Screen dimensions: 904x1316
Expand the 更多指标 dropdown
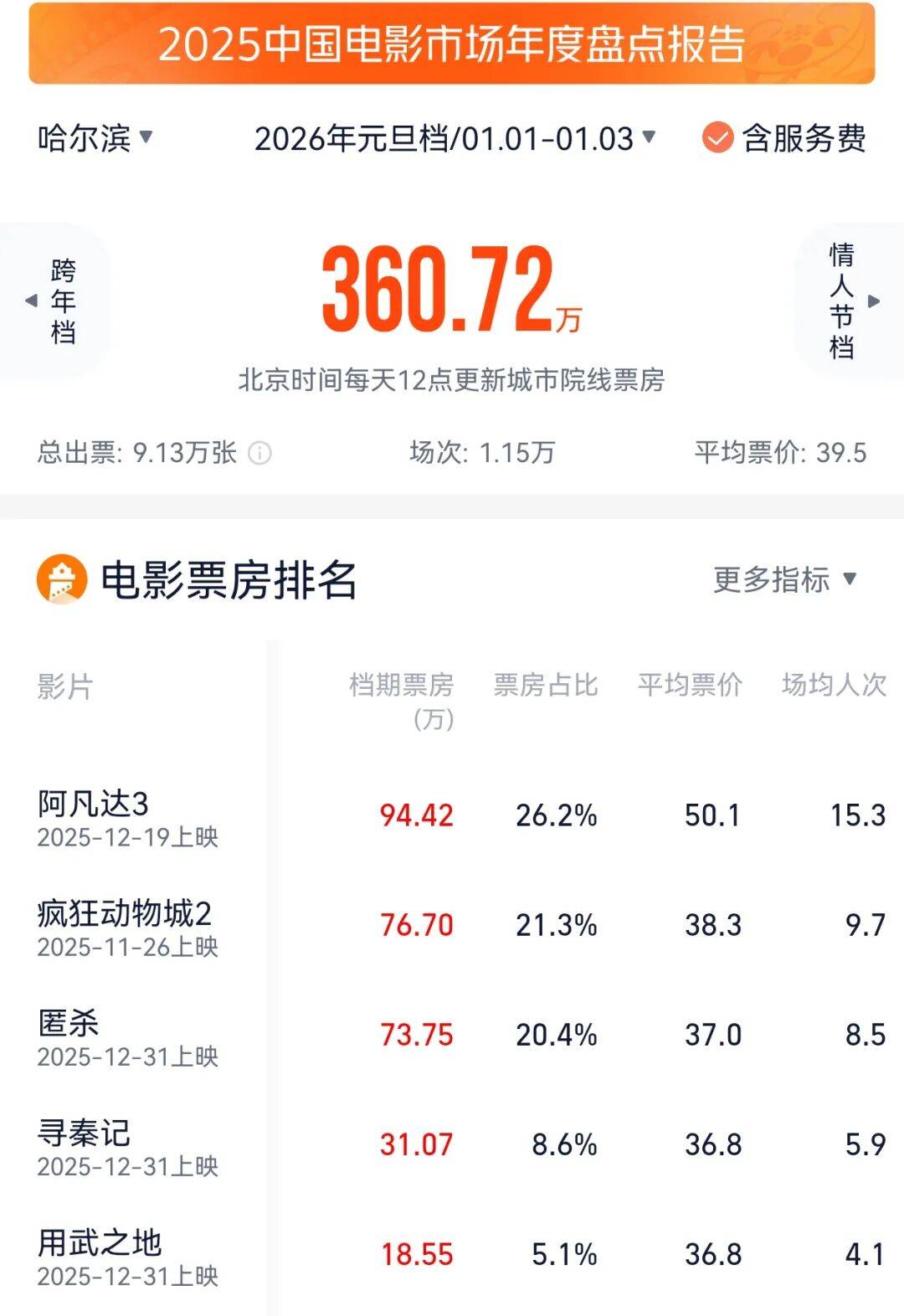pyautogui.click(x=784, y=579)
